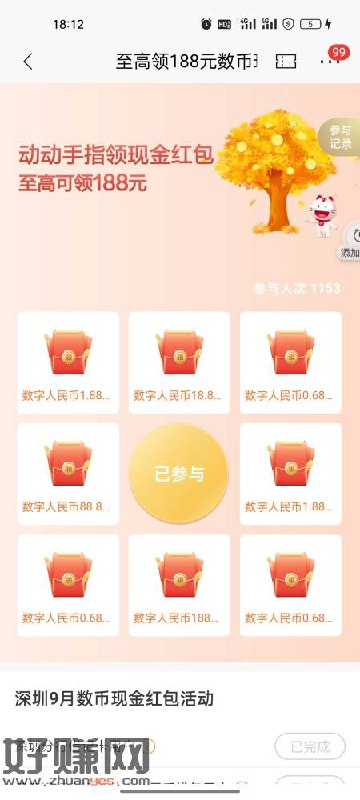The height and width of the screenshot is (800, 360).
Task: Open 参与记录 participation records
Action: point(340,136)
